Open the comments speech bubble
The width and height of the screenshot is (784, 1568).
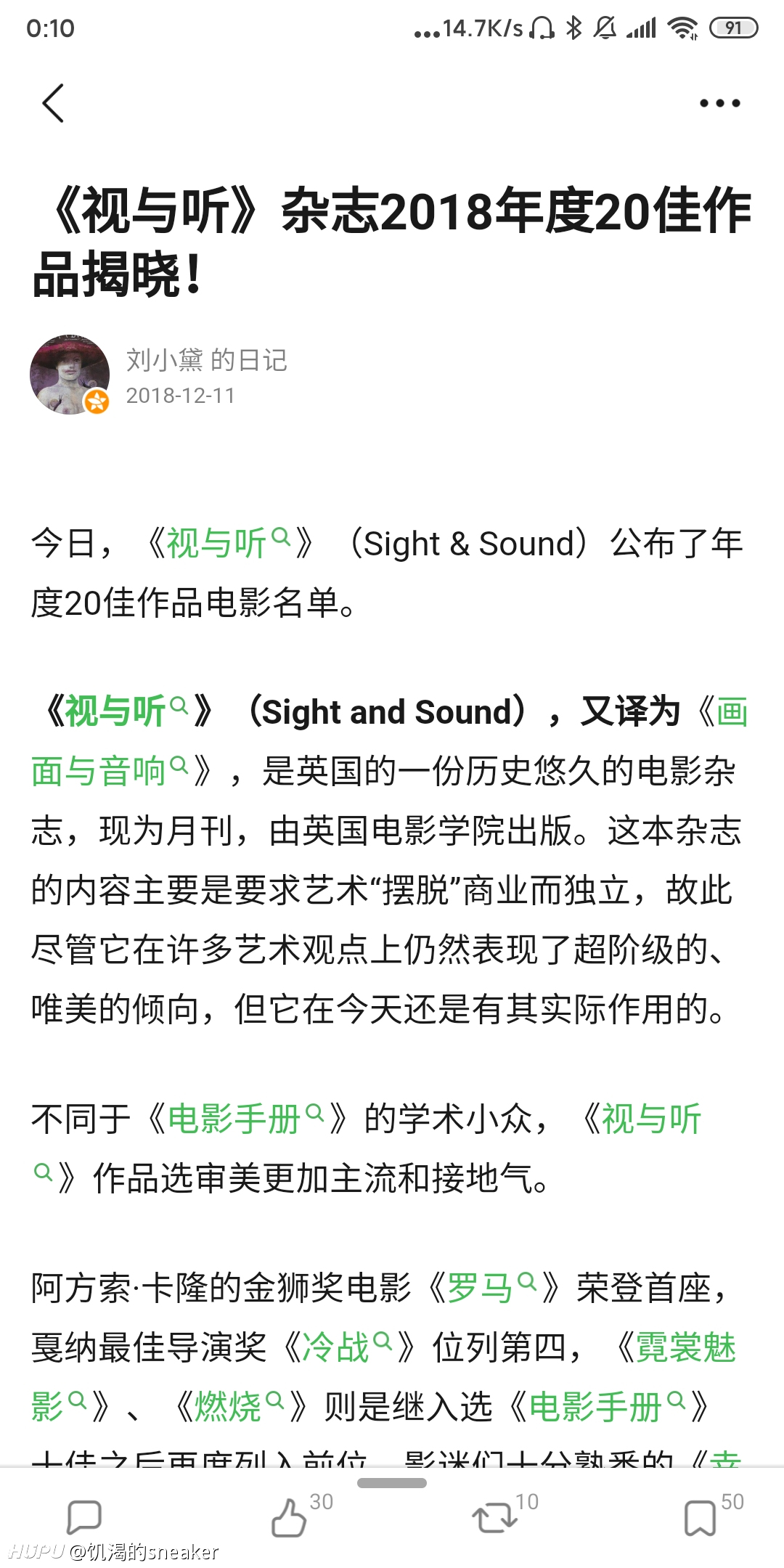pyautogui.click(x=83, y=1518)
